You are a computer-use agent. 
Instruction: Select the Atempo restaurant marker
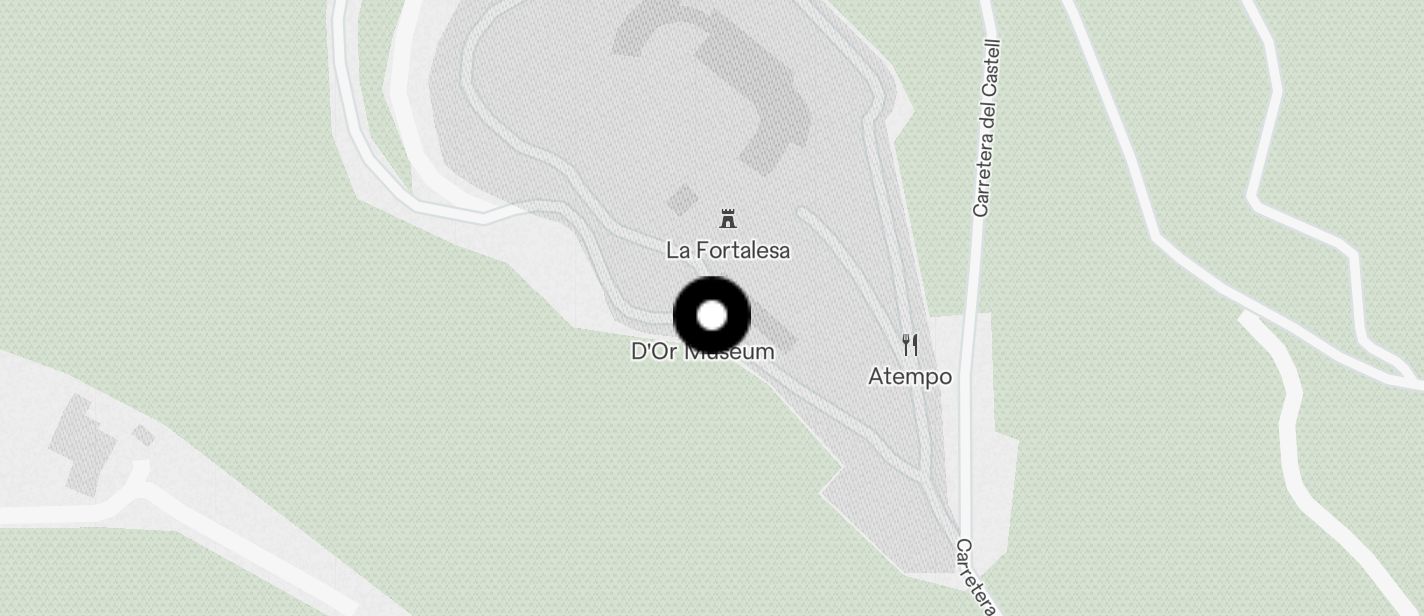(909, 346)
